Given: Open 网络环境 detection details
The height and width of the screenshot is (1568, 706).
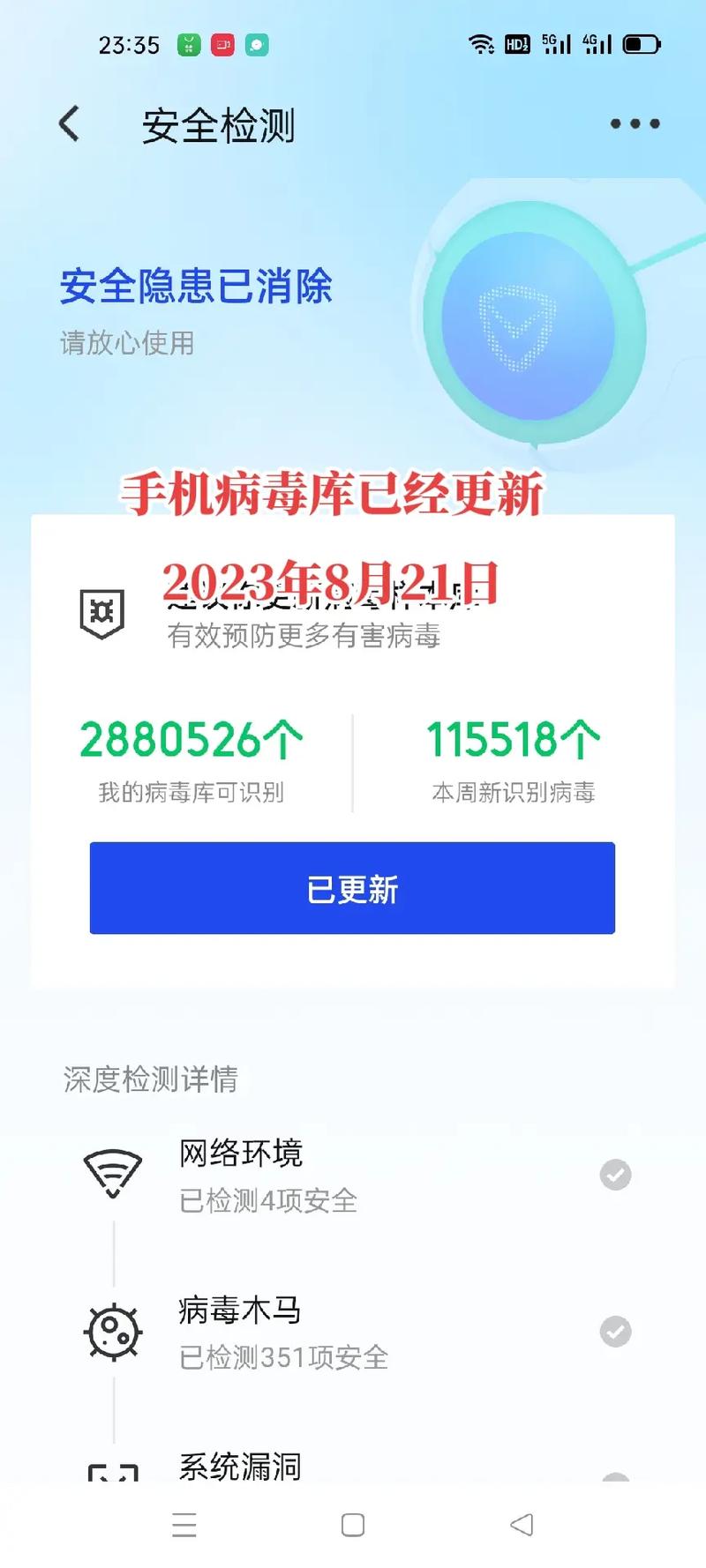Looking at the screenshot, I should pos(353,1176).
